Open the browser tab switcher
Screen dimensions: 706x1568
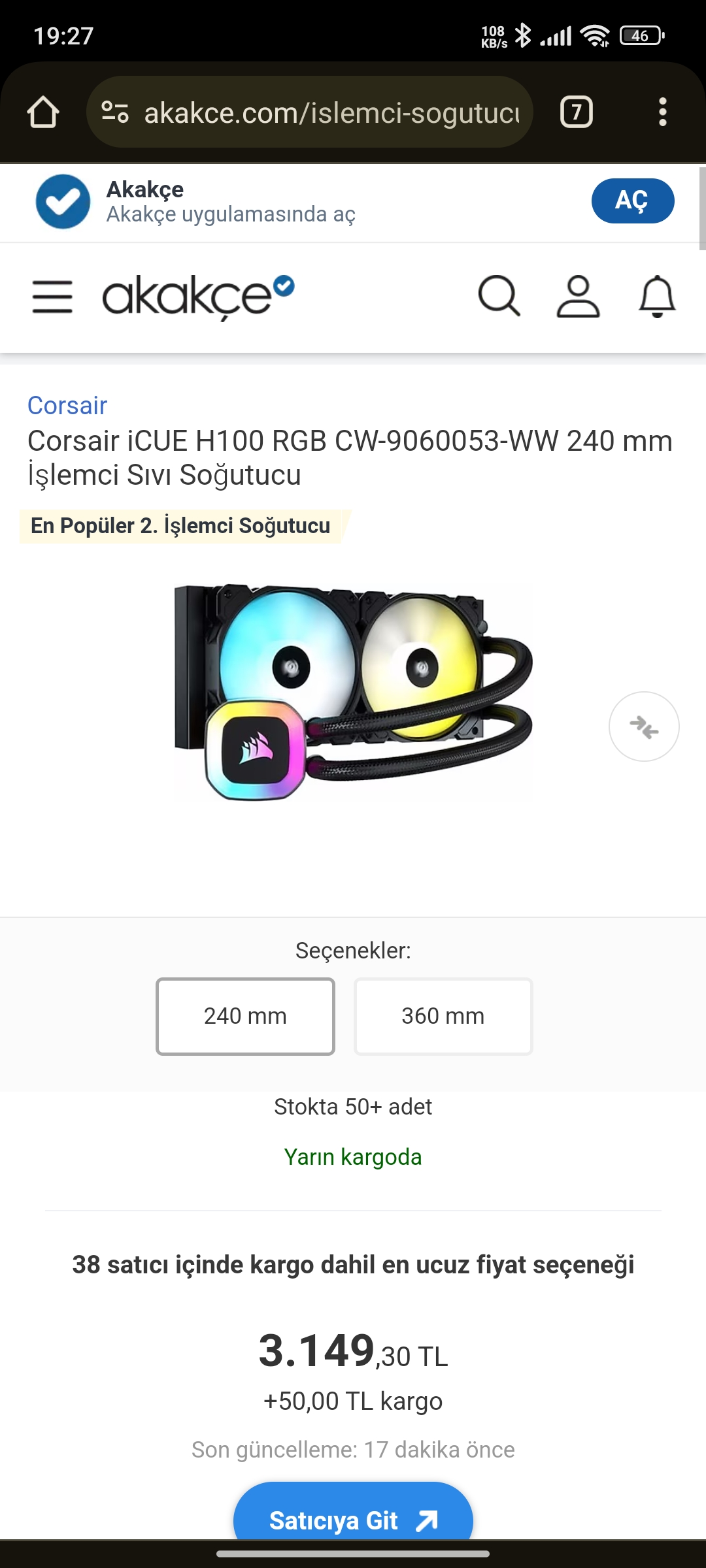[576, 112]
